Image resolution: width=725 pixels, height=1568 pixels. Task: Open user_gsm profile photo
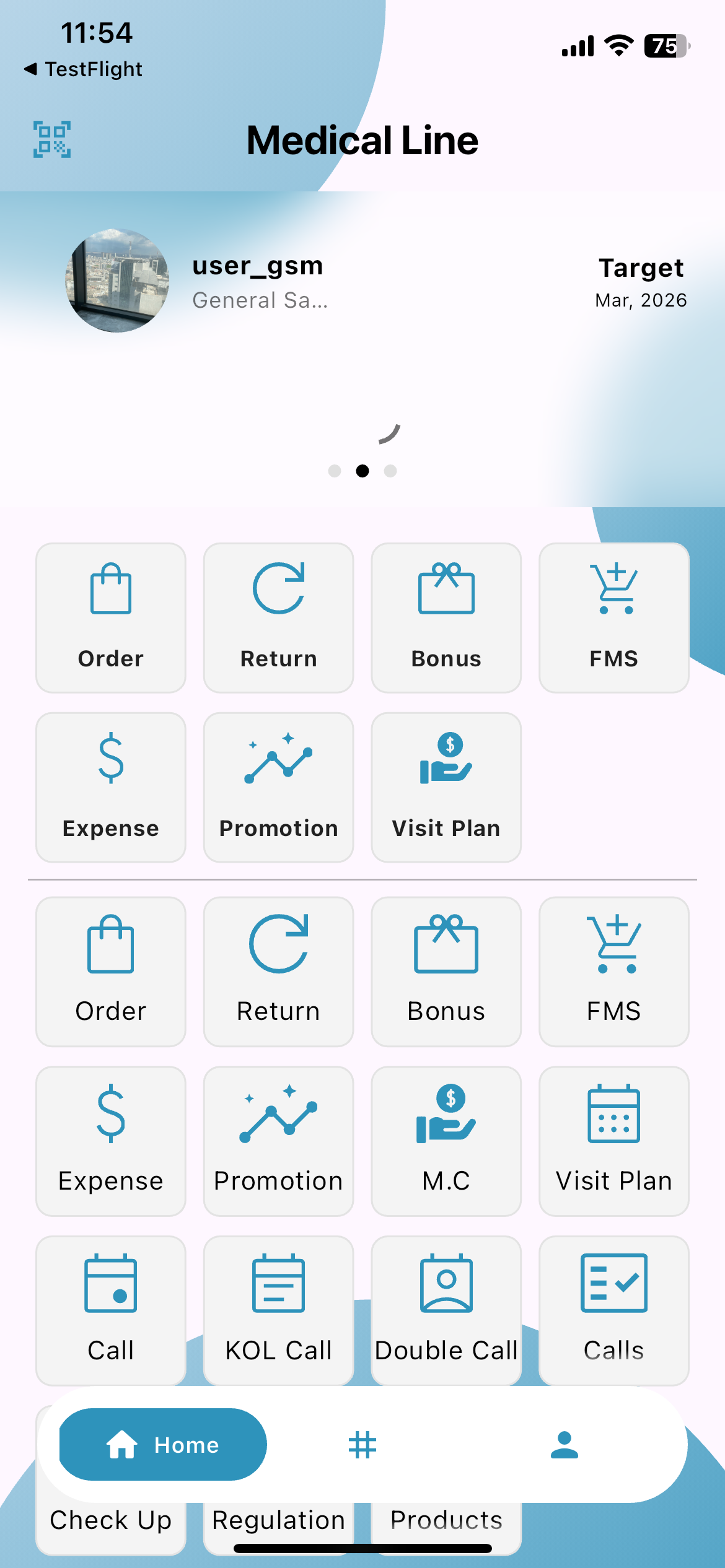point(117,281)
